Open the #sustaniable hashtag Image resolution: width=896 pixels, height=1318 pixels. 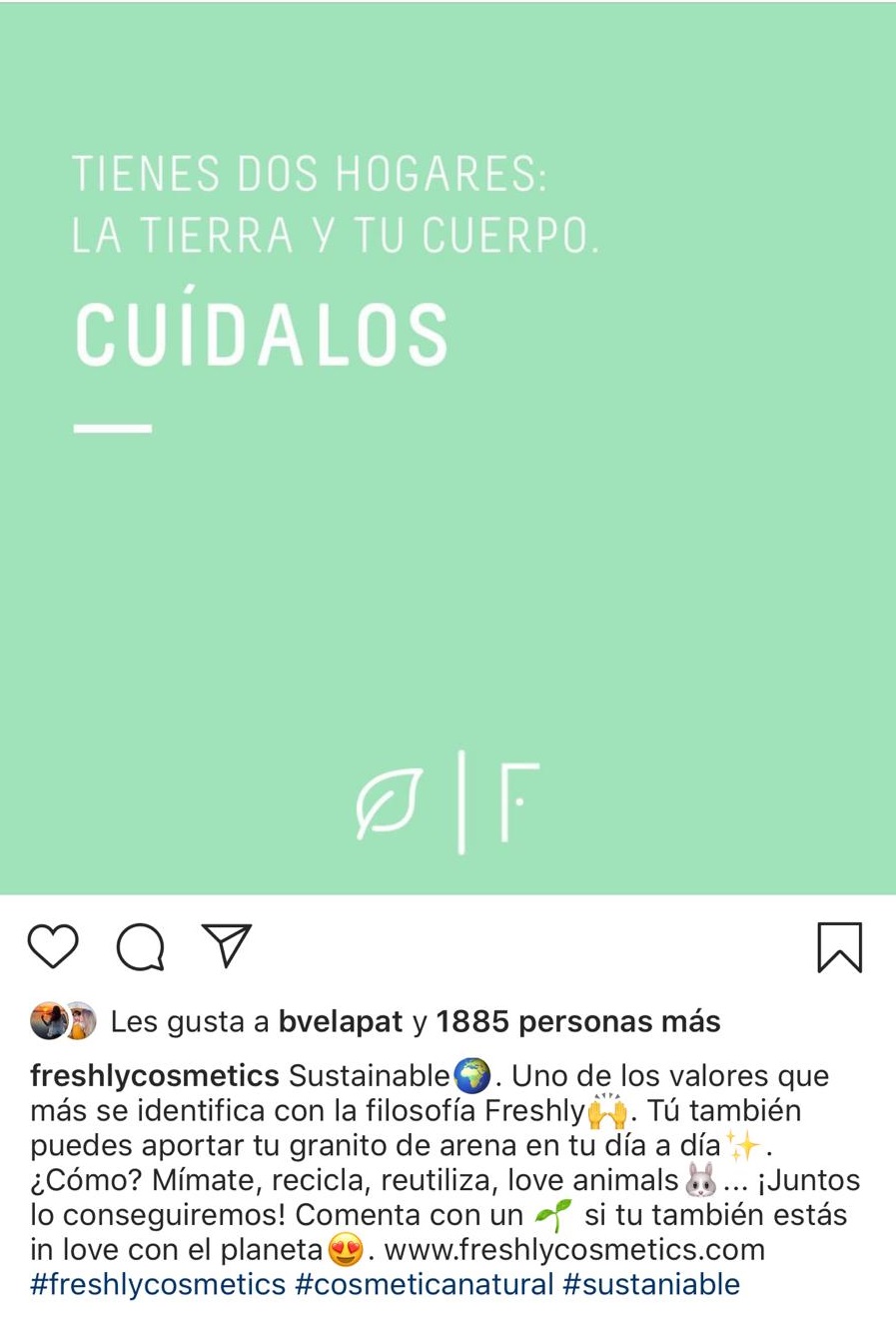651,1284
